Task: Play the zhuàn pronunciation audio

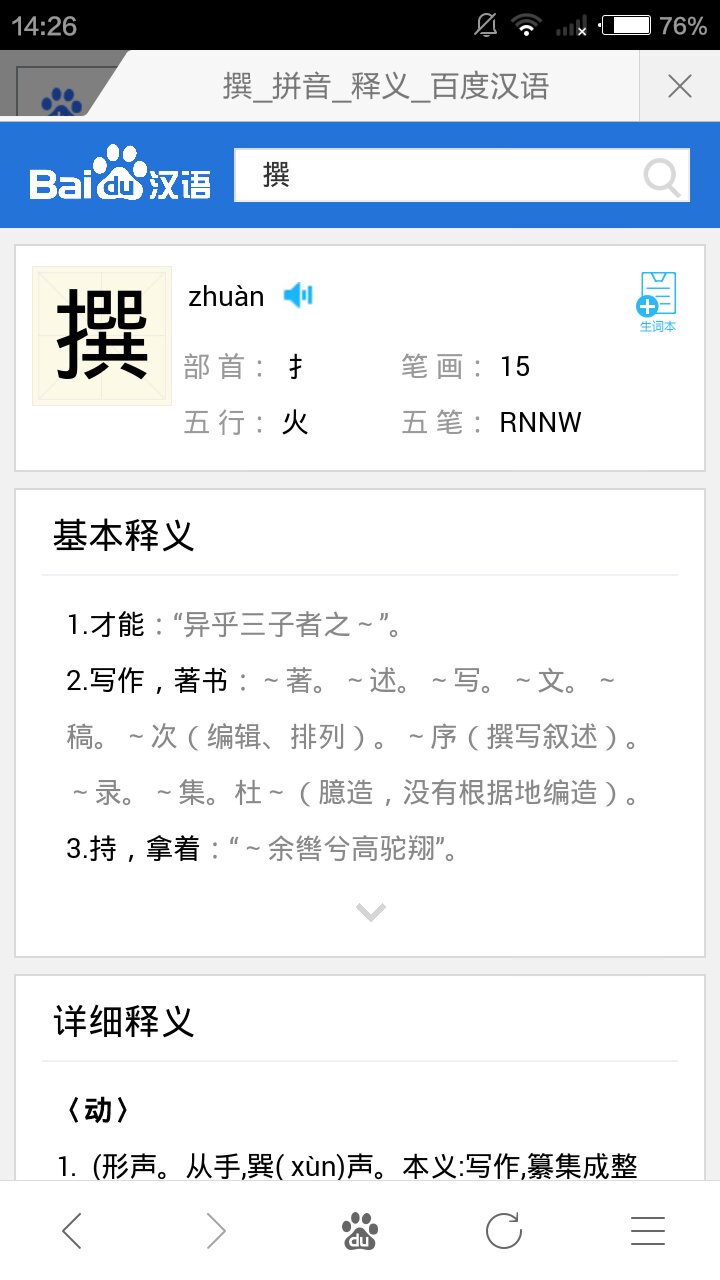Action: coord(298,295)
